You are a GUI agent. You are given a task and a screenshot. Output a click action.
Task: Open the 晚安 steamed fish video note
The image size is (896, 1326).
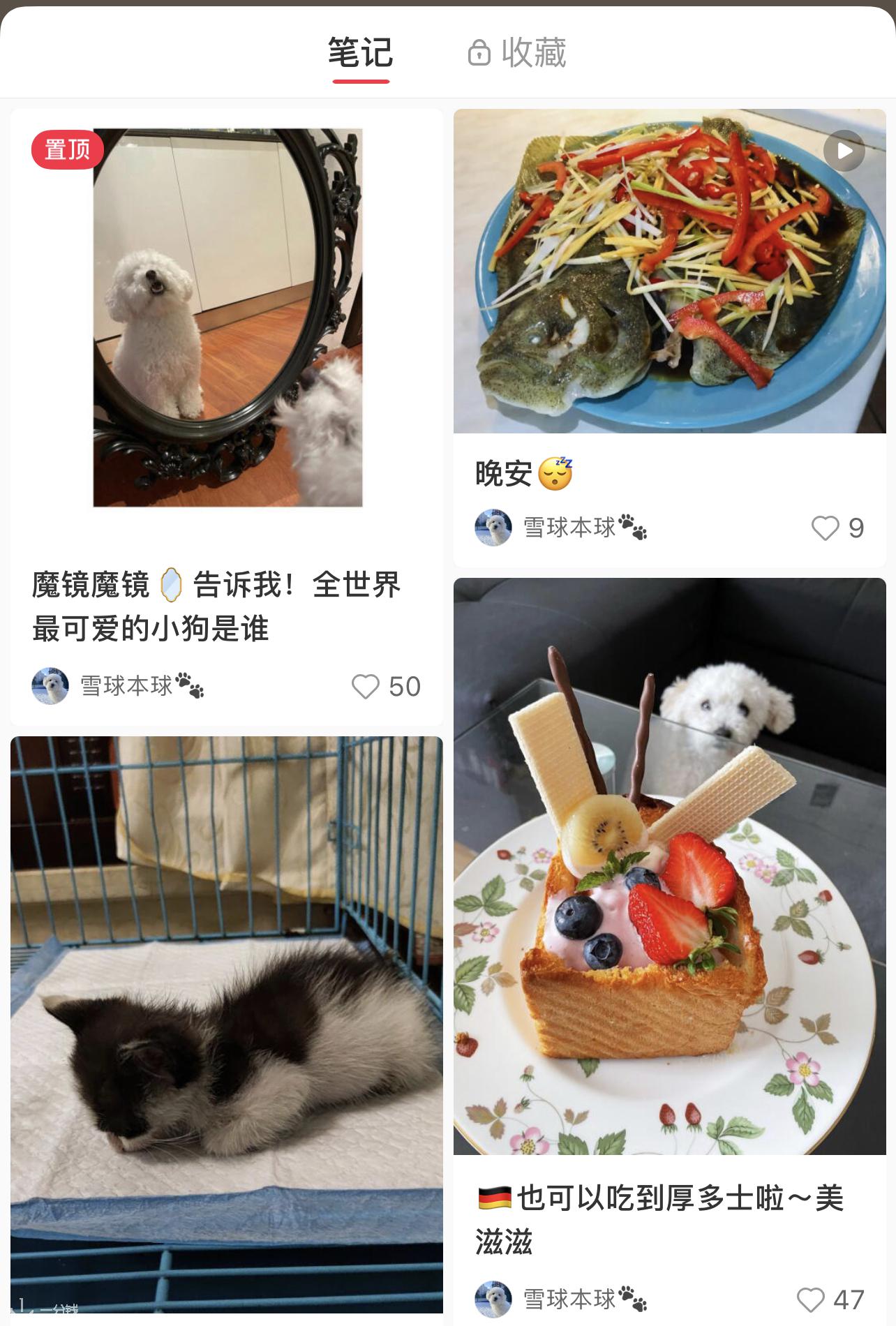(x=669, y=271)
